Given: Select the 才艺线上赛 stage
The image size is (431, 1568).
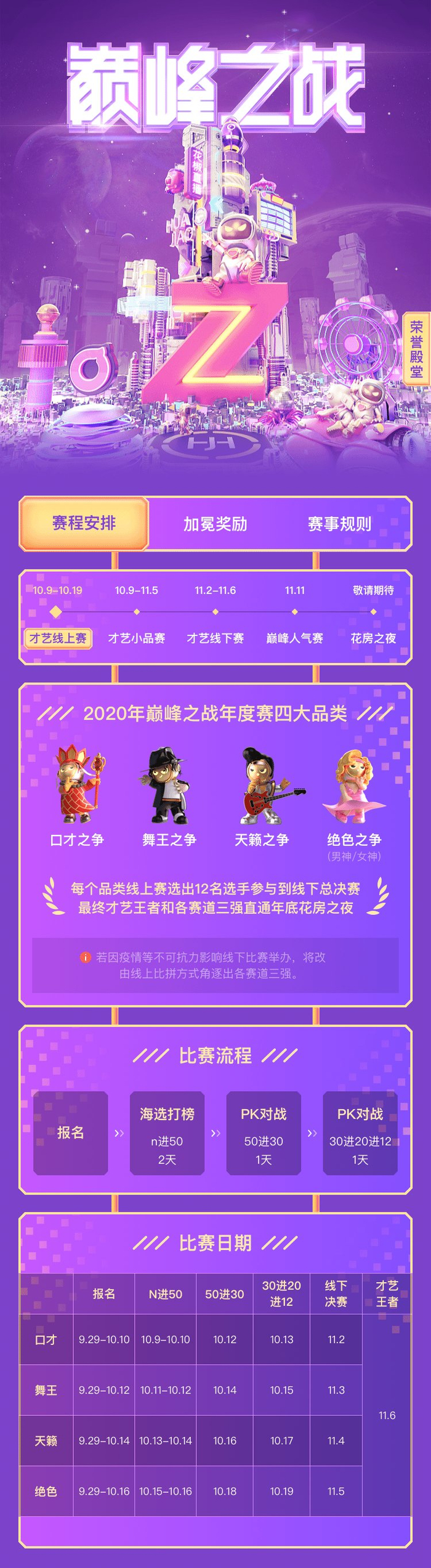Looking at the screenshot, I should 58,638.
